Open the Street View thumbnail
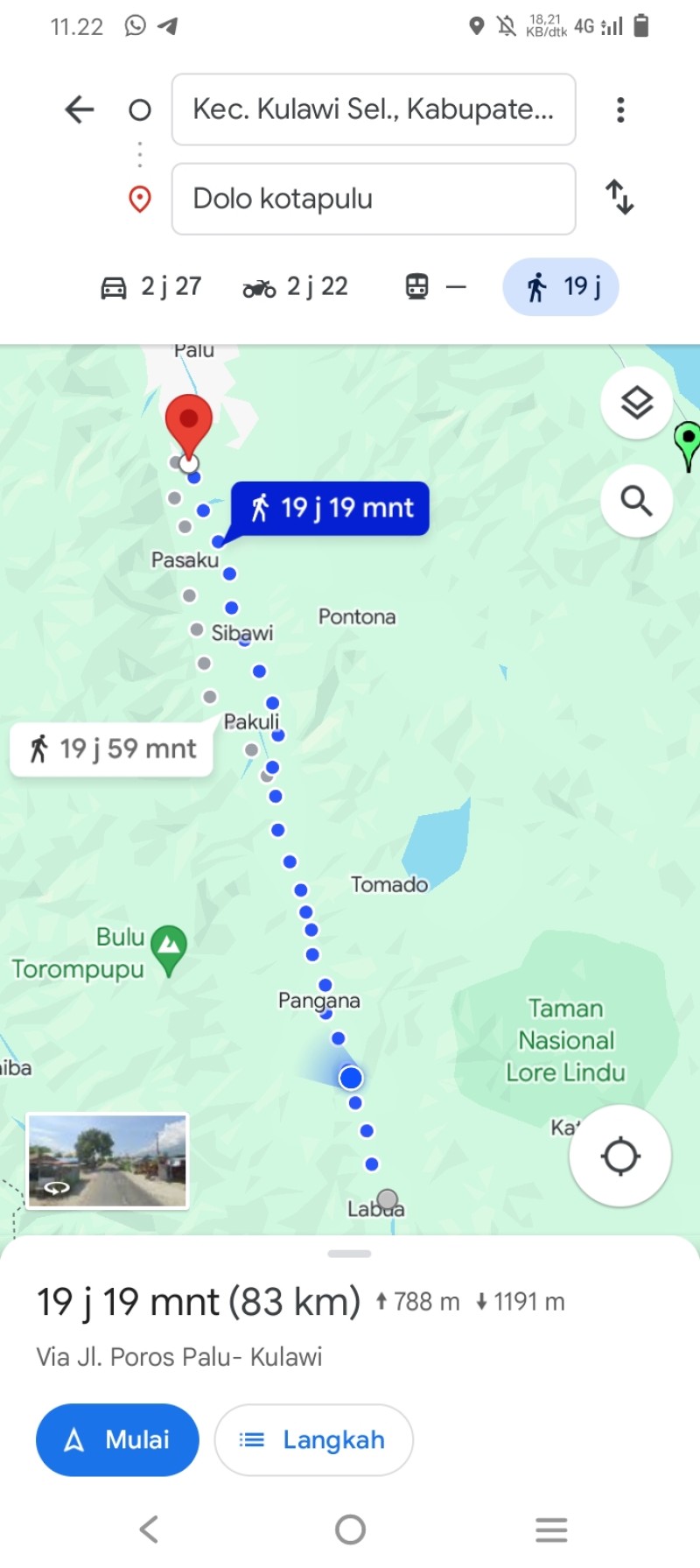Image resolution: width=700 pixels, height=1568 pixels. point(108,1161)
